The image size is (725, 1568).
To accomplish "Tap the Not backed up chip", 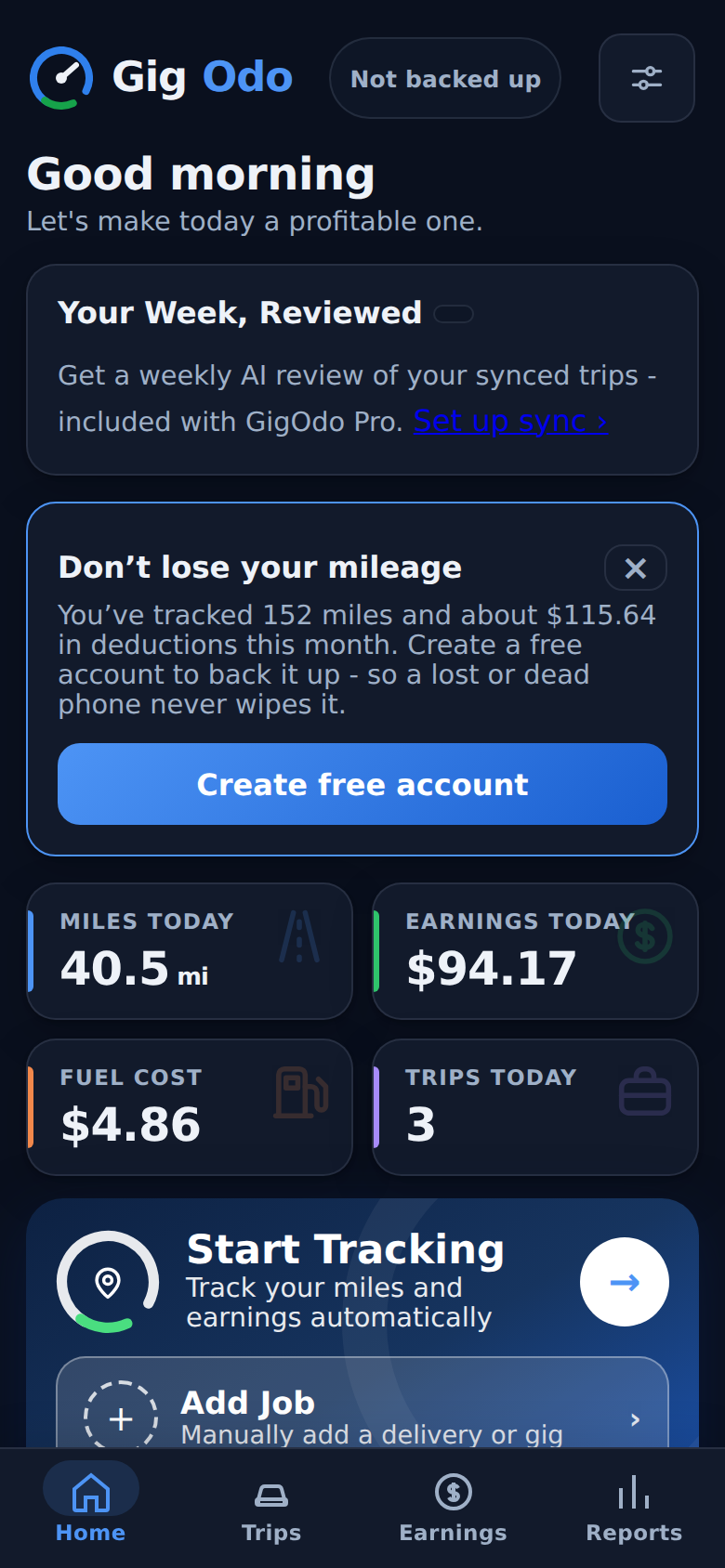I will [445, 78].
